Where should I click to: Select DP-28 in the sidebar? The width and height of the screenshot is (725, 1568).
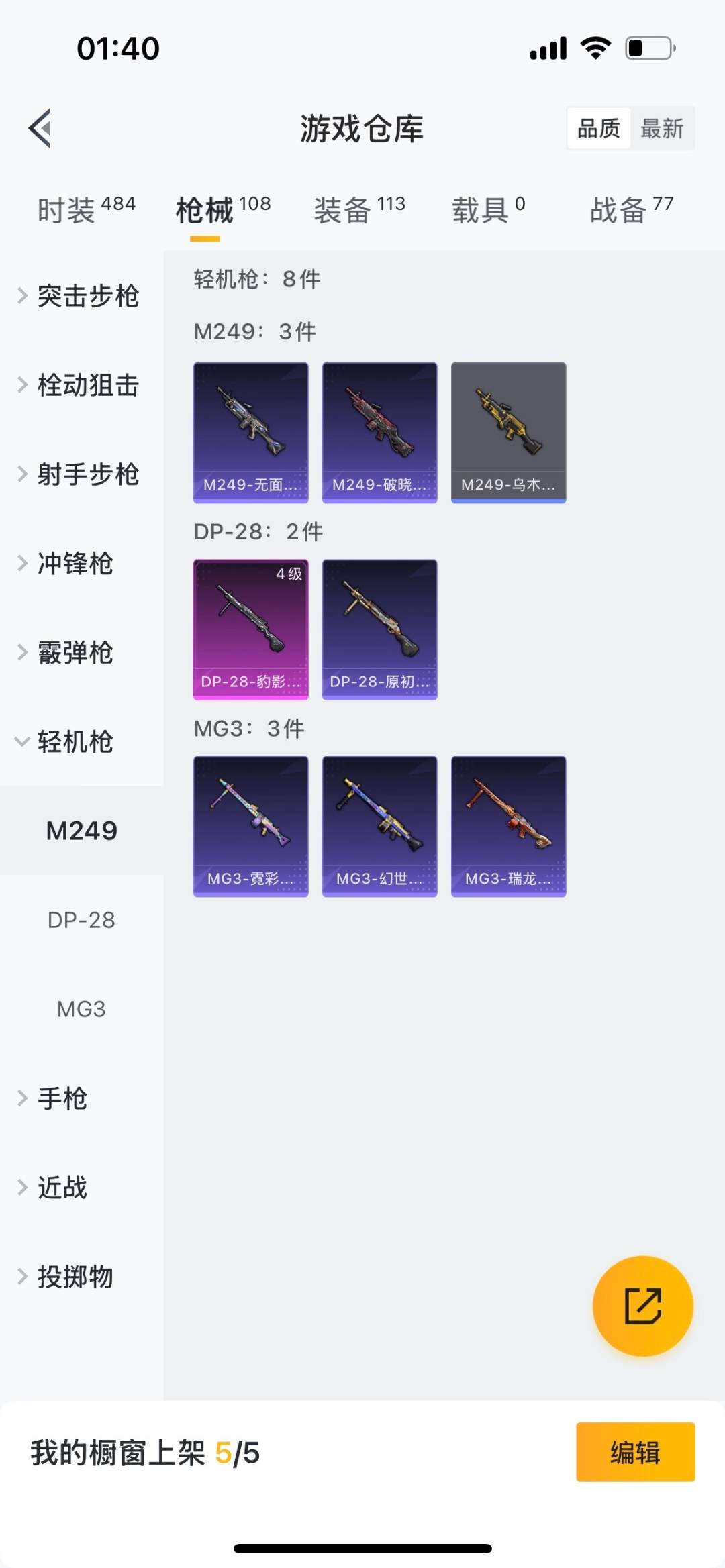click(x=81, y=920)
